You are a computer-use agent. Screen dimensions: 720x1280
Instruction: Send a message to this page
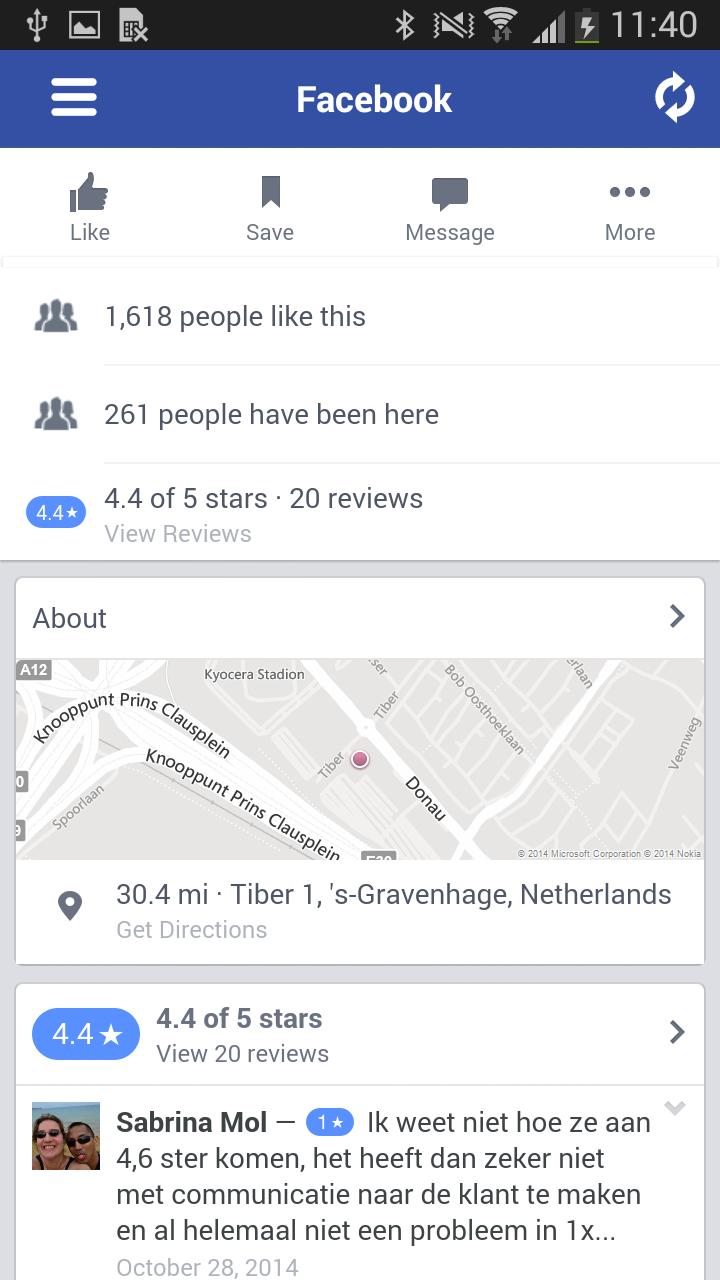pyautogui.click(x=450, y=208)
